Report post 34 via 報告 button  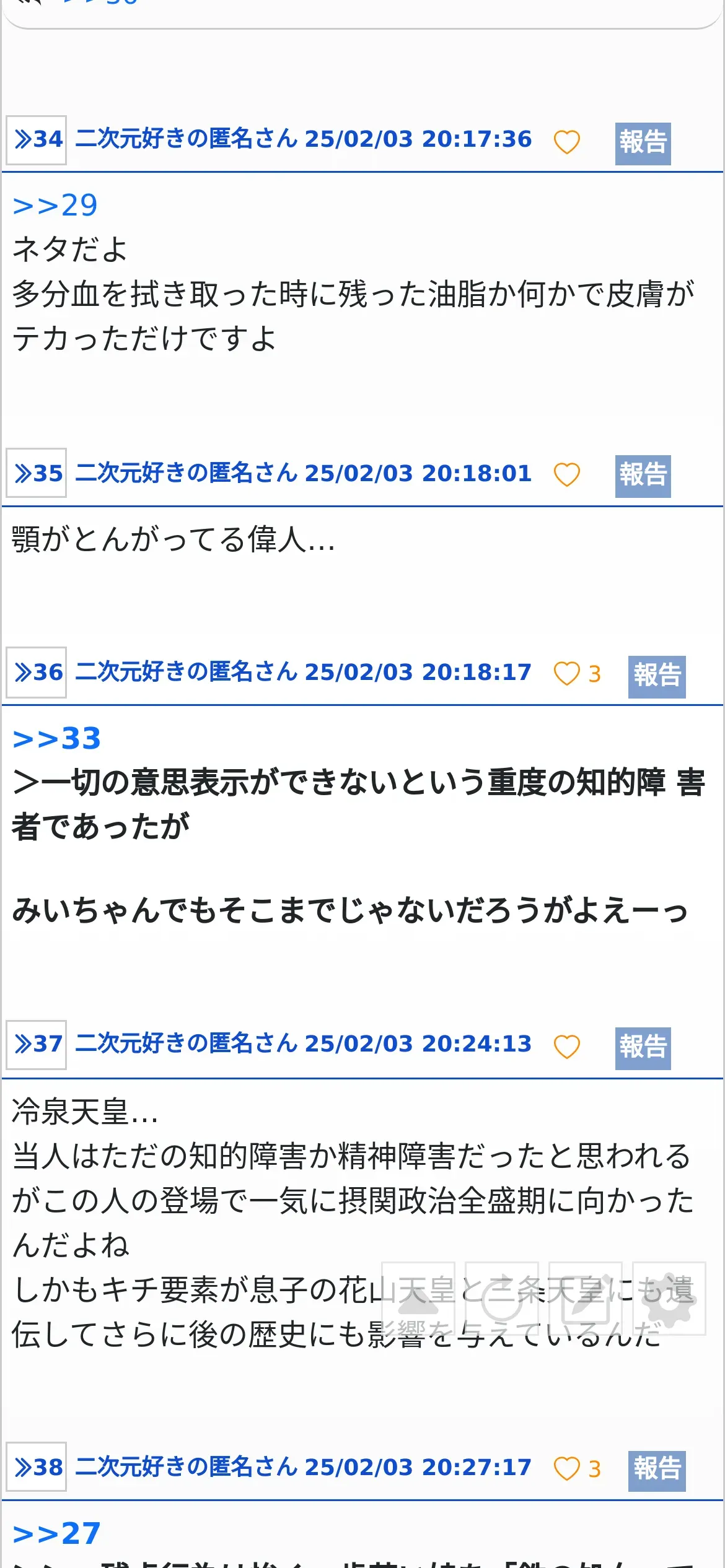(643, 143)
